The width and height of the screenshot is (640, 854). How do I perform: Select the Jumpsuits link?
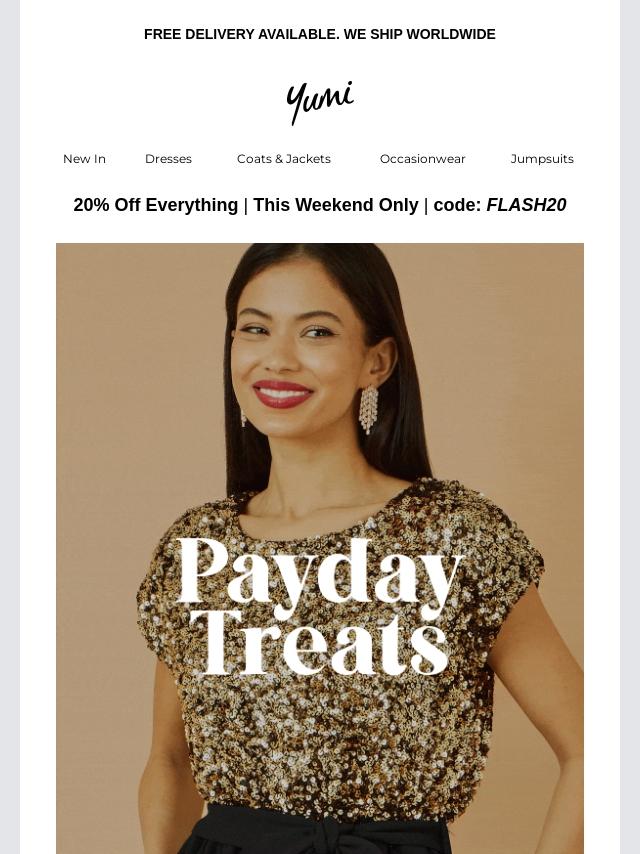(x=542, y=159)
